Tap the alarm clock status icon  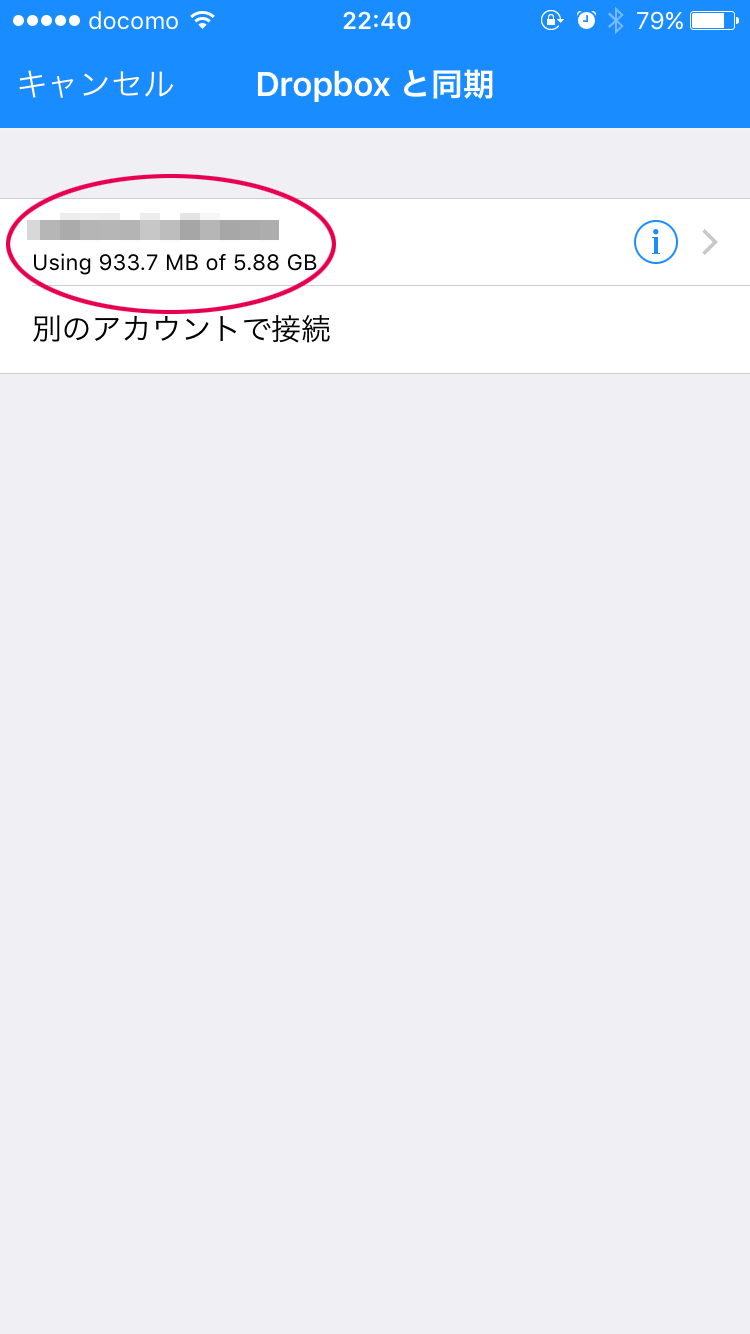click(x=586, y=20)
